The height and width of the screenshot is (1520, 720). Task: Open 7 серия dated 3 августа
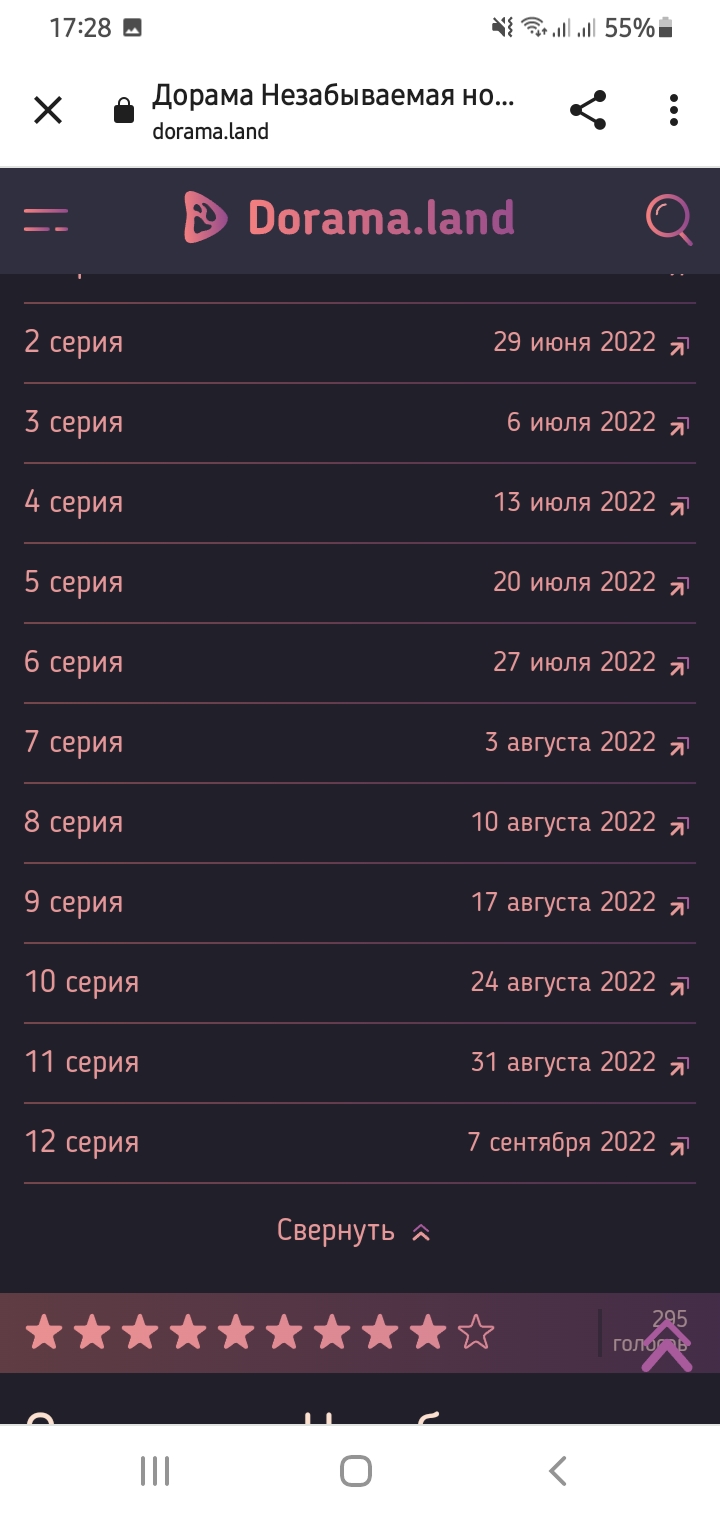pos(358,743)
